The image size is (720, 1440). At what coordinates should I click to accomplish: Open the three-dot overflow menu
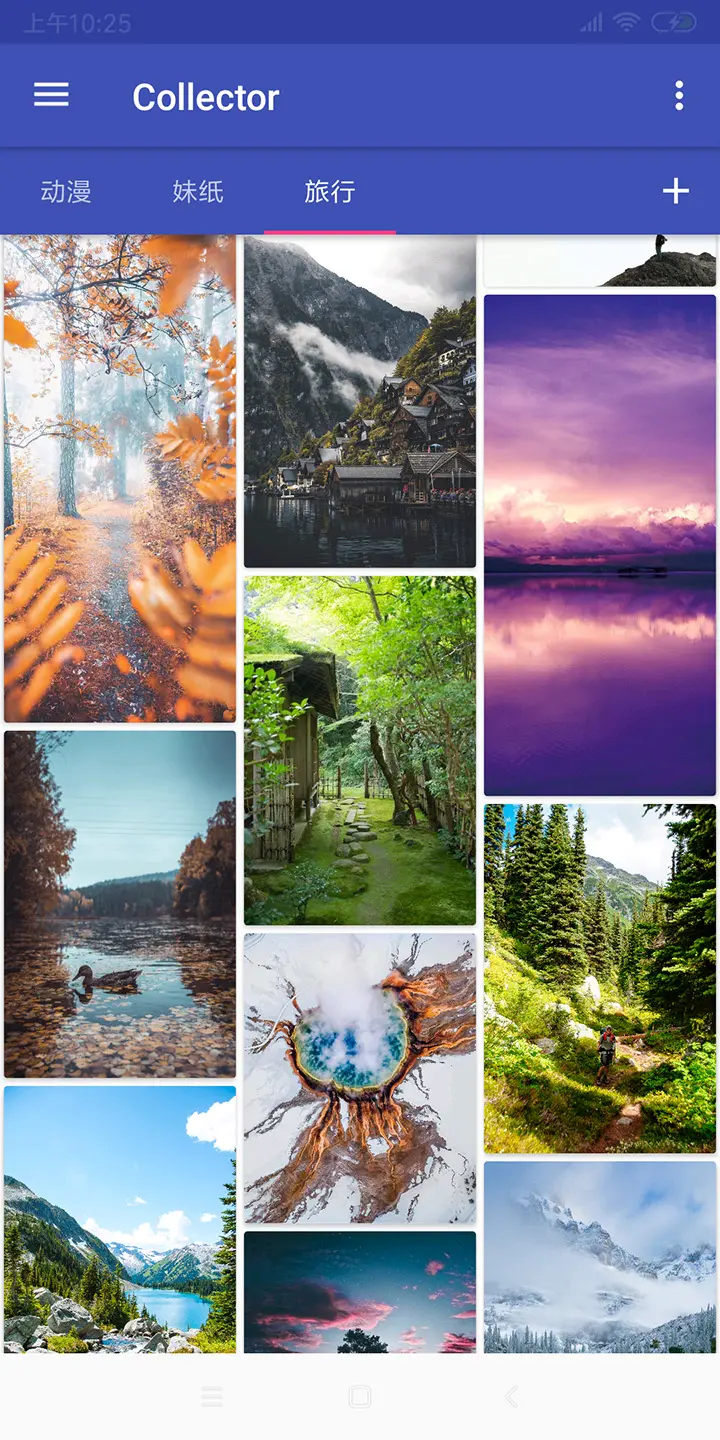(679, 96)
